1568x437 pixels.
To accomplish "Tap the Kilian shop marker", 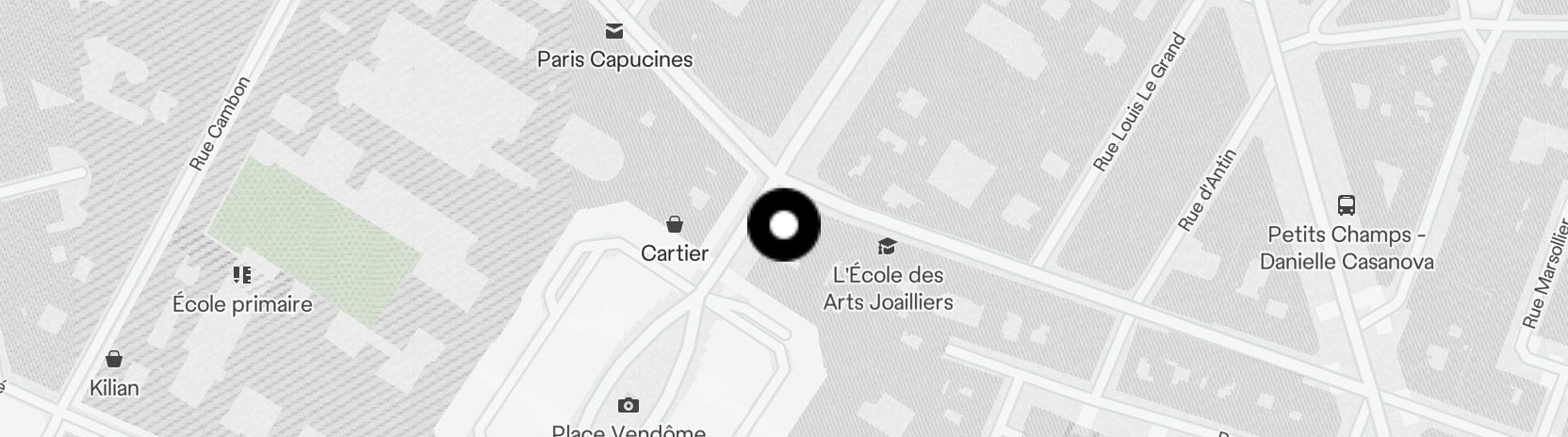I will click(x=114, y=359).
